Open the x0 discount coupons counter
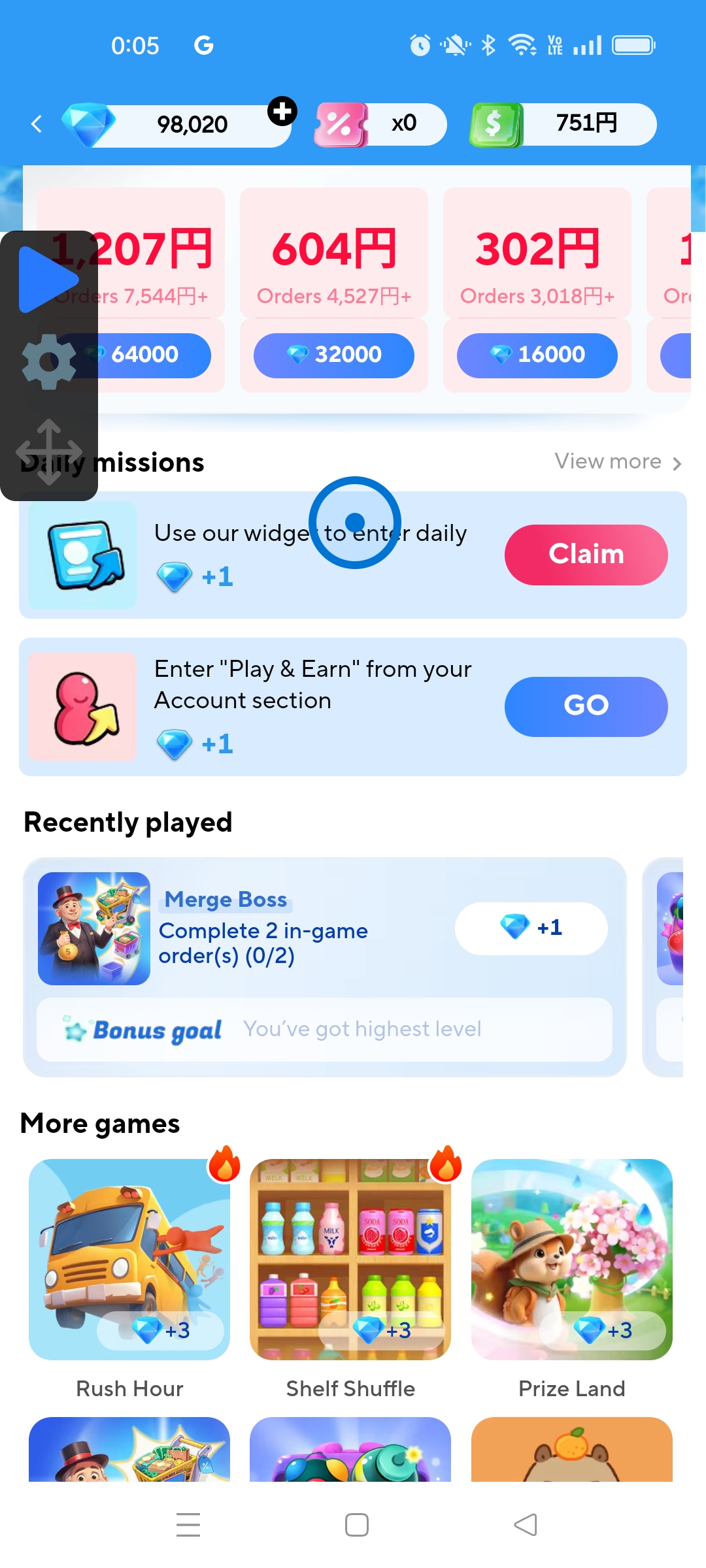The width and height of the screenshot is (706, 1568). [x=380, y=124]
